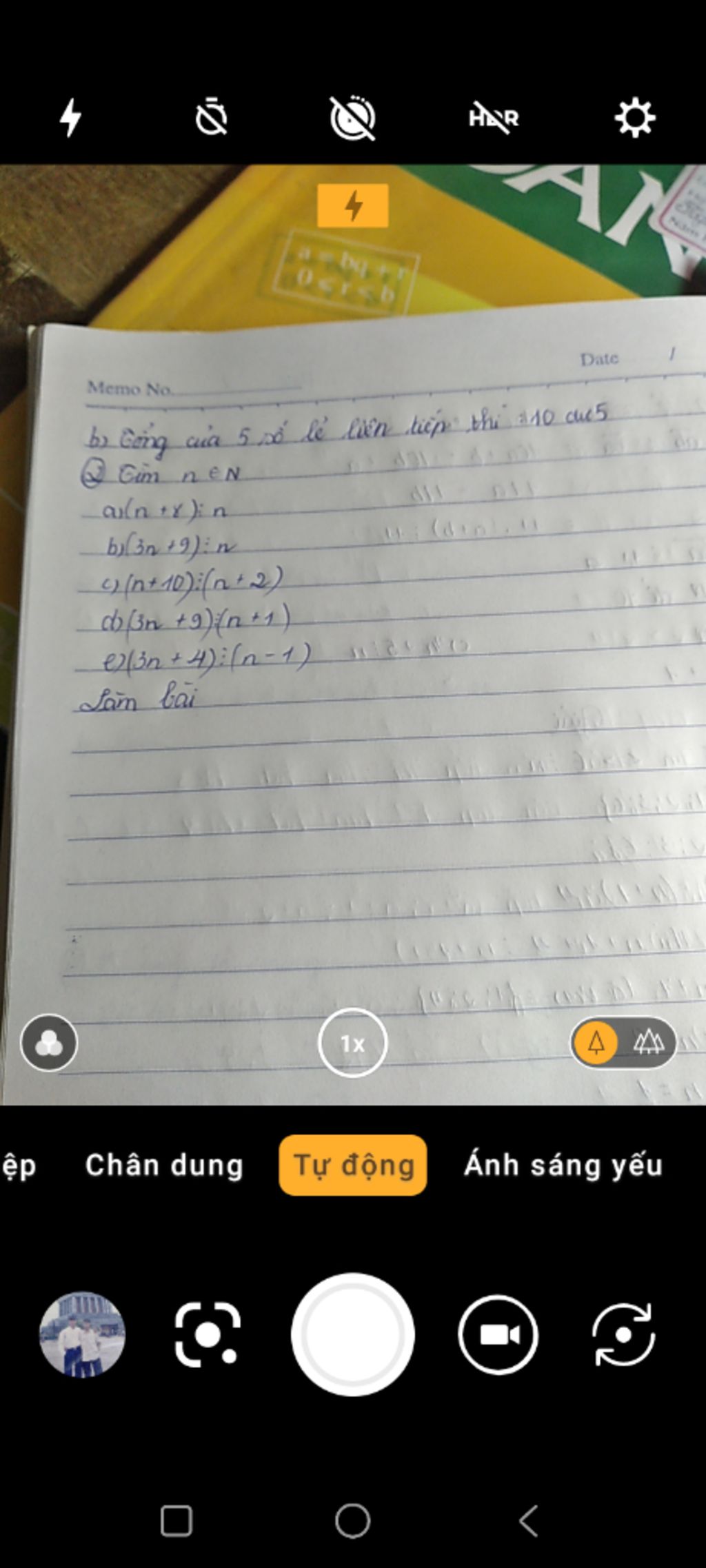Go back with the navigation arrow
The height and width of the screenshot is (1568, 706).
click(528, 1520)
